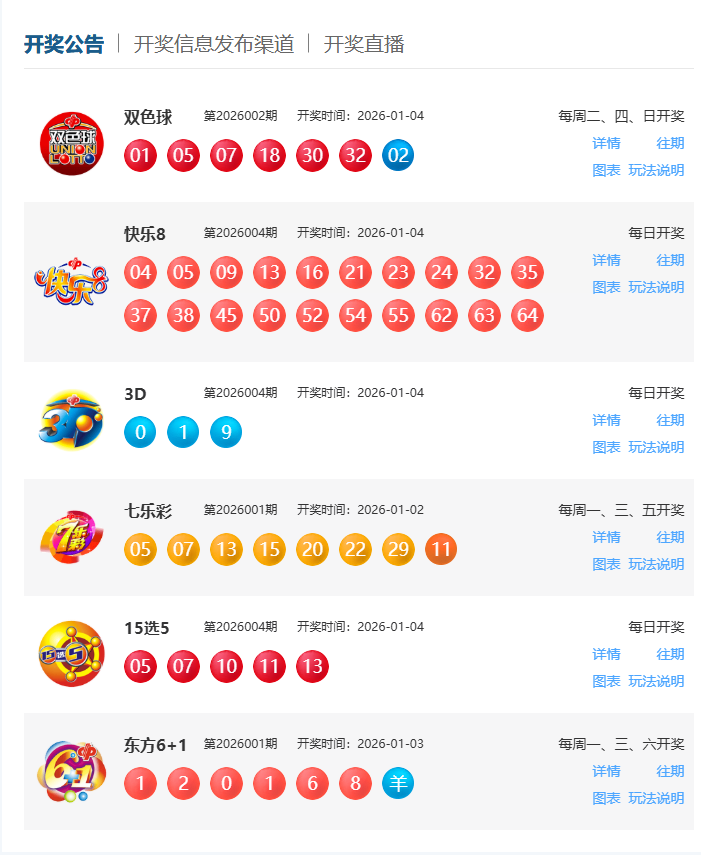Open 详情 for 双色球

606,143
